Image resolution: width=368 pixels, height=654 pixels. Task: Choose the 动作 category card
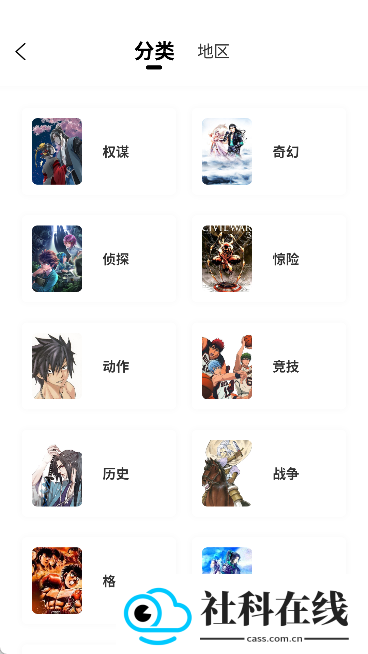coord(99,366)
